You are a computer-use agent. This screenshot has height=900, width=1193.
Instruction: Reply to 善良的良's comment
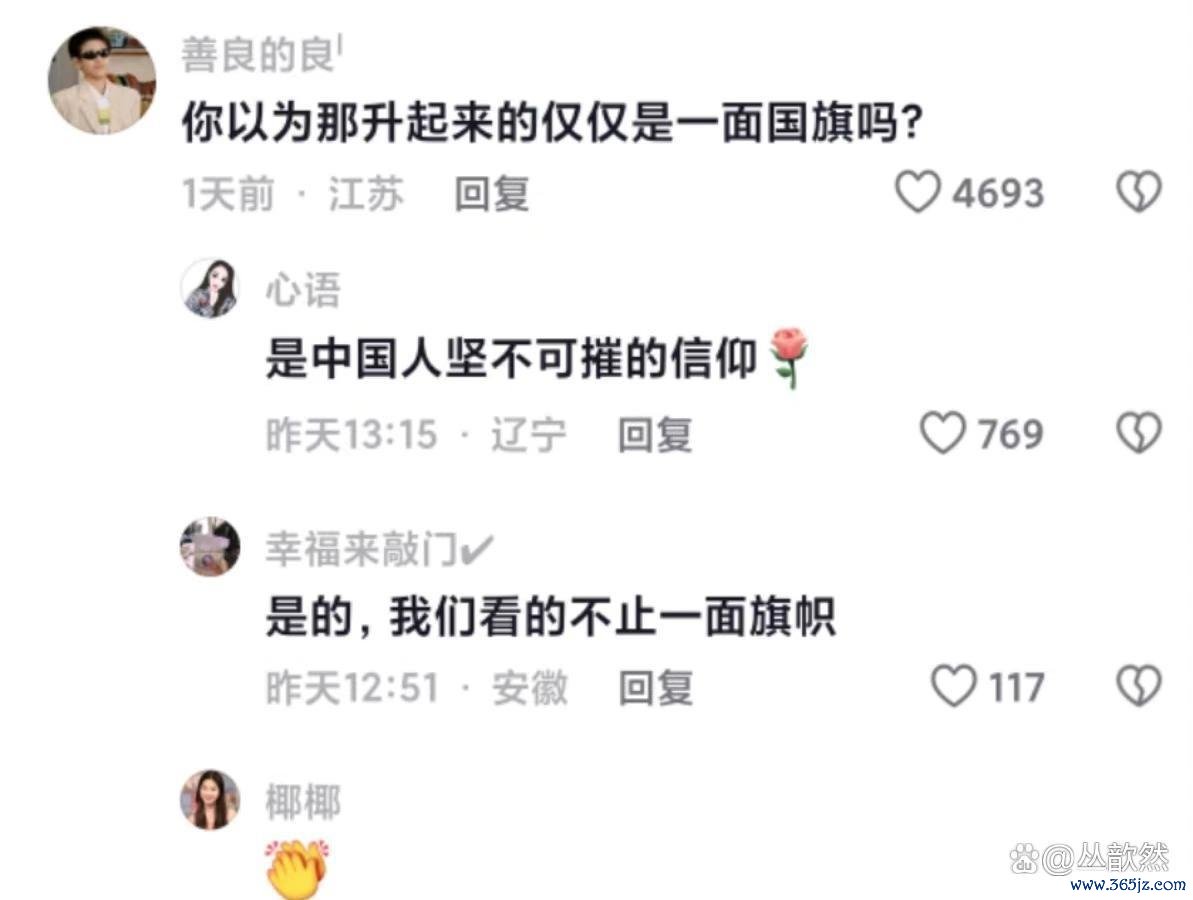click(x=491, y=193)
